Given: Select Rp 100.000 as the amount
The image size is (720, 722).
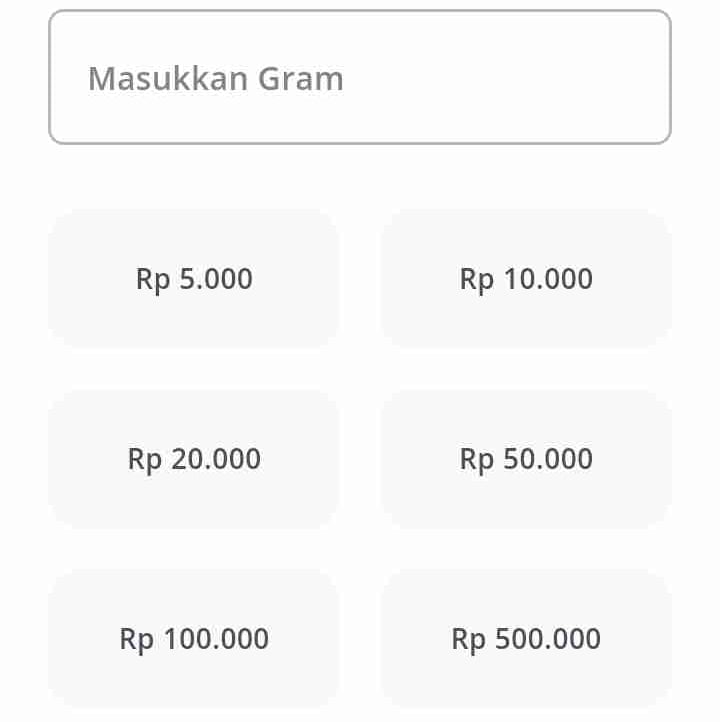Looking at the screenshot, I should click(x=194, y=639).
